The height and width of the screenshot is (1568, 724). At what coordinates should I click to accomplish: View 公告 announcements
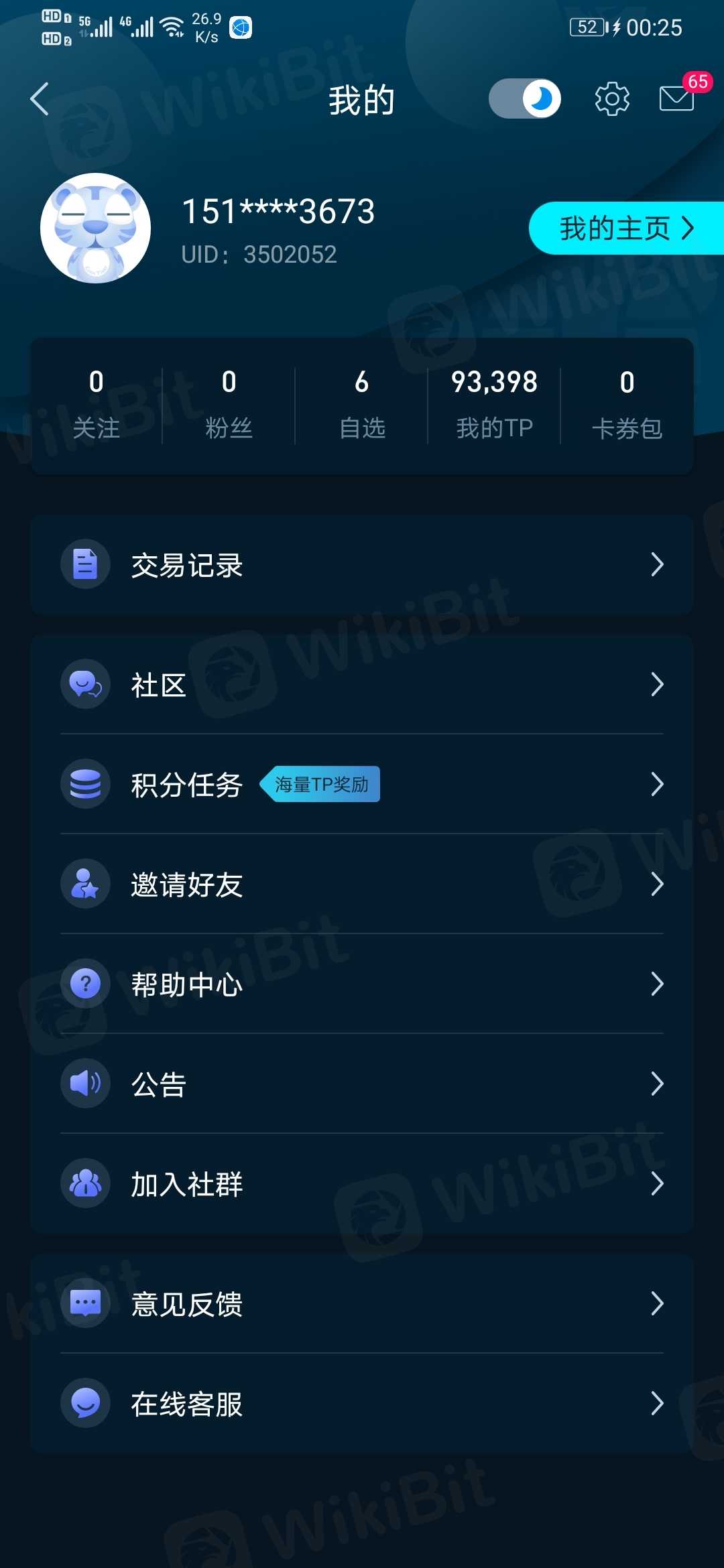coord(362,1084)
